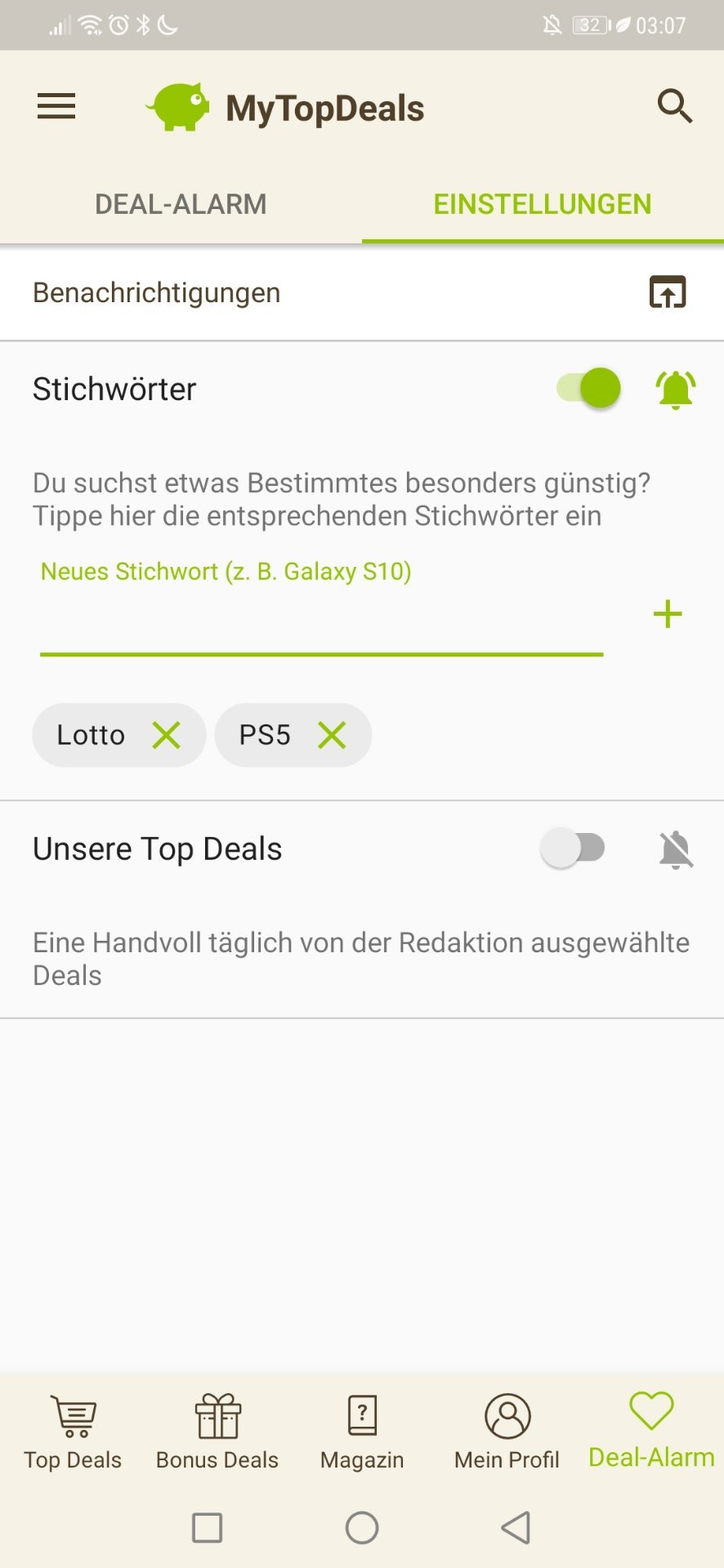This screenshot has height=1568, width=724.
Task: Open the Magazin section
Action: coord(362,1432)
